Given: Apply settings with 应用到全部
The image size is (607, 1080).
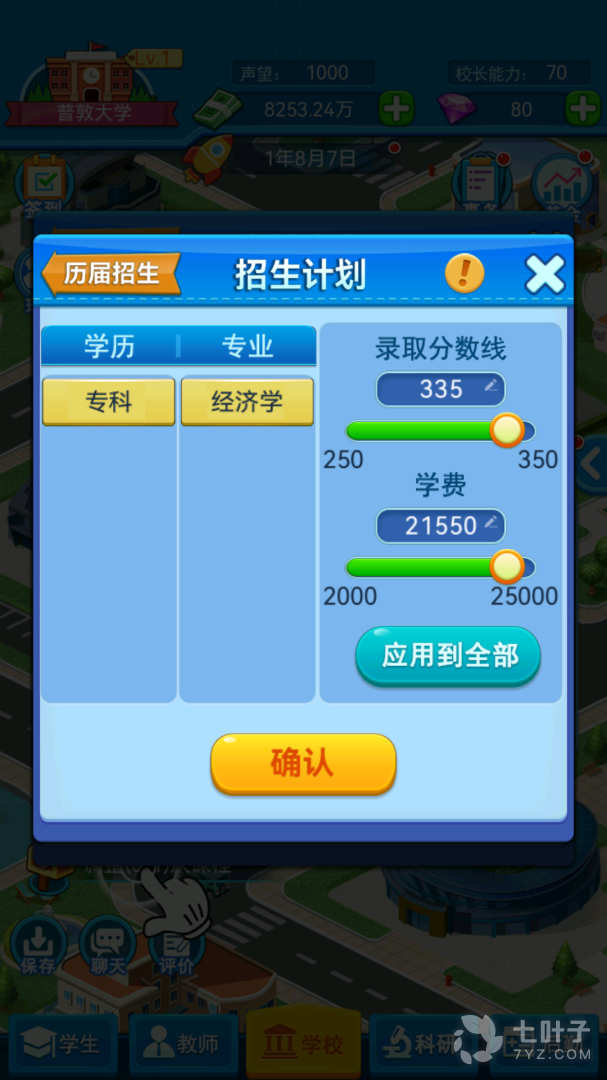Looking at the screenshot, I should (x=449, y=656).
